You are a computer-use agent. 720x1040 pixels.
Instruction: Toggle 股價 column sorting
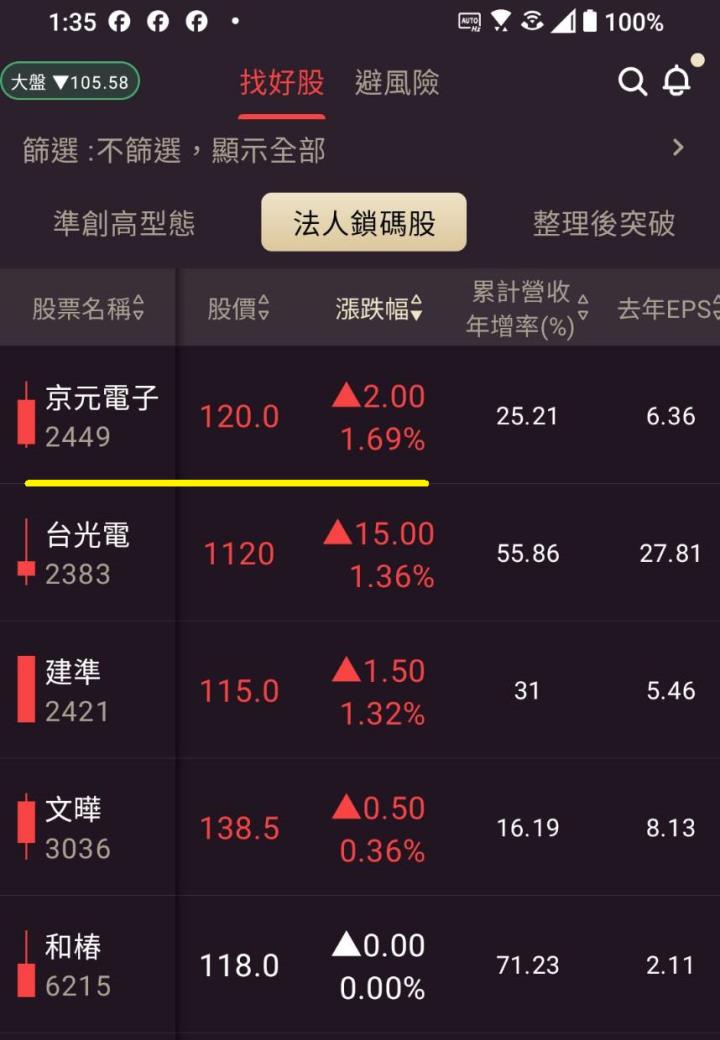(238, 308)
